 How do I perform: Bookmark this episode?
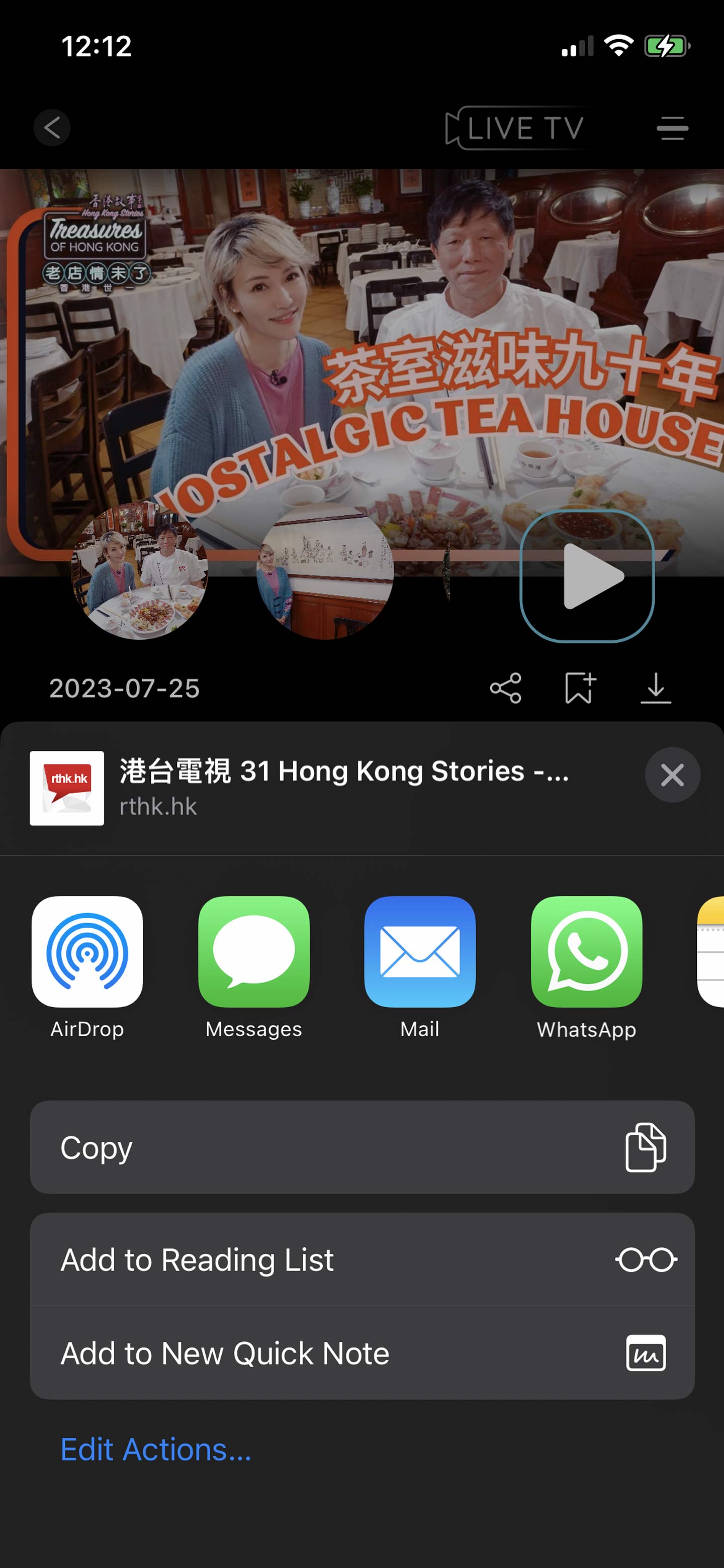pos(580,688)
